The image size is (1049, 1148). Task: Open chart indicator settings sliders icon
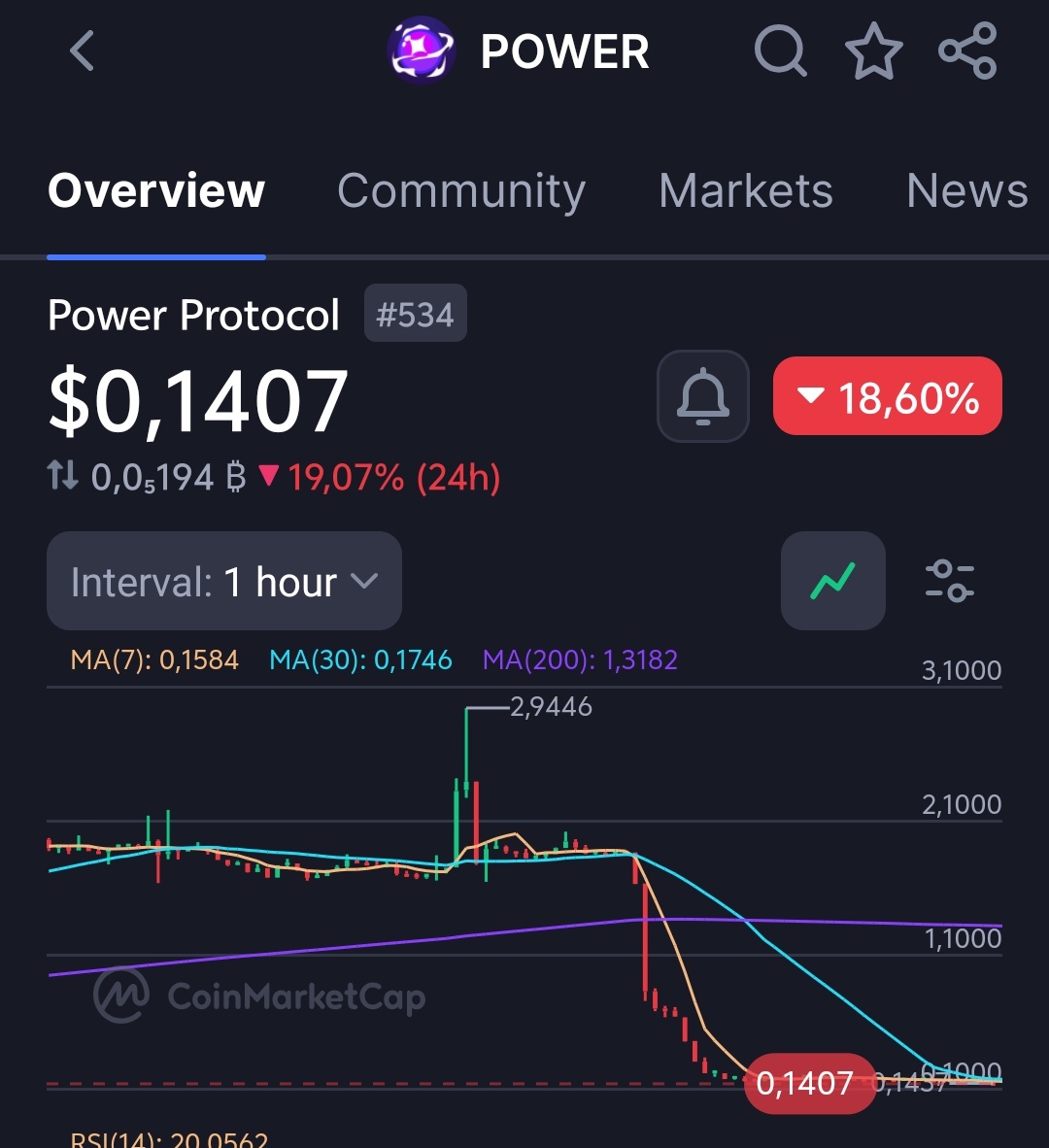(949, 581)
